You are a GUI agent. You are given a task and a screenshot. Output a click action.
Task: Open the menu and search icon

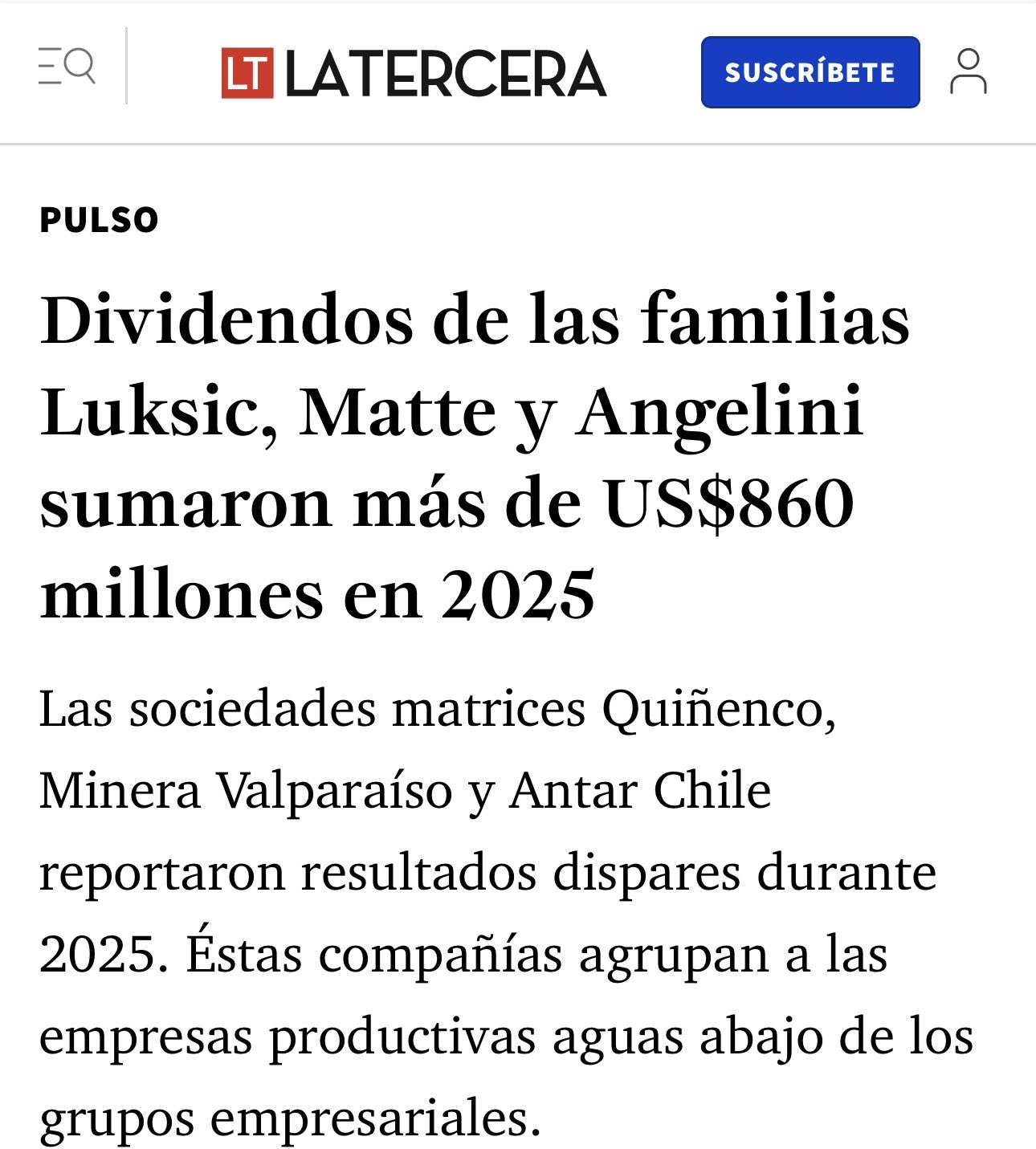point(67,67)
